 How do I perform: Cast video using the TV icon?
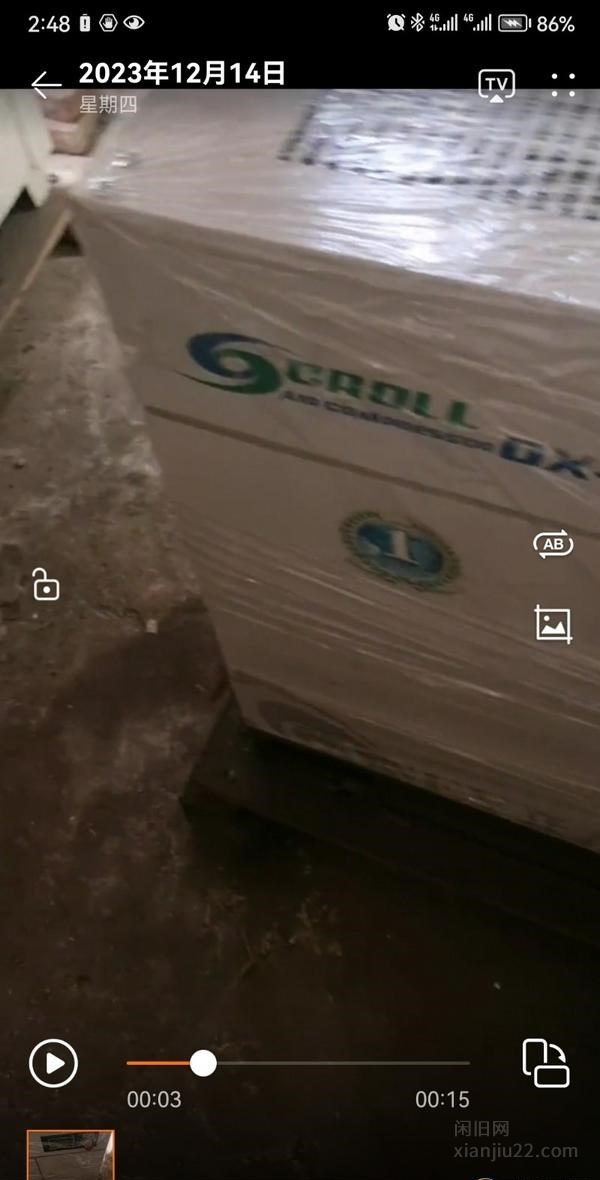point(496,85)
